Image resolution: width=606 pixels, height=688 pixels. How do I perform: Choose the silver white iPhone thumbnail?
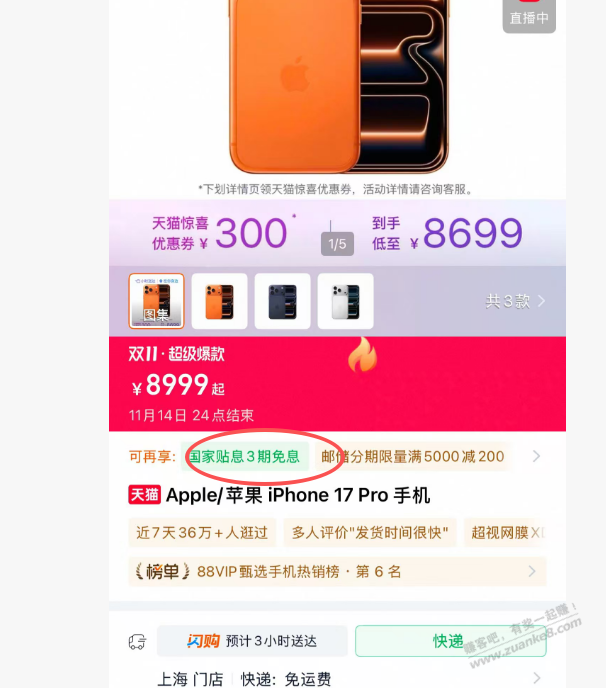click(346, 301)
